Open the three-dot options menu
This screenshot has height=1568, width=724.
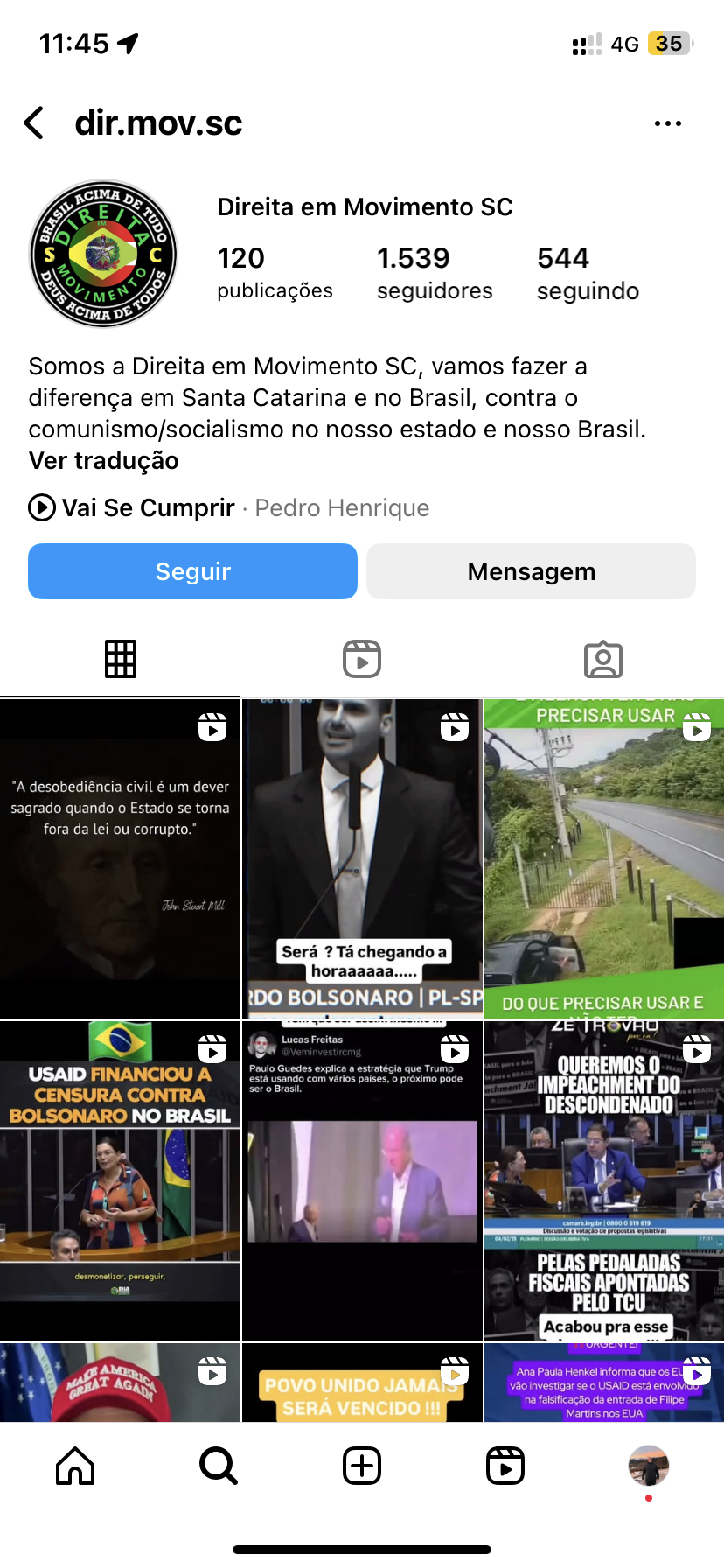(x=667, y=123)
